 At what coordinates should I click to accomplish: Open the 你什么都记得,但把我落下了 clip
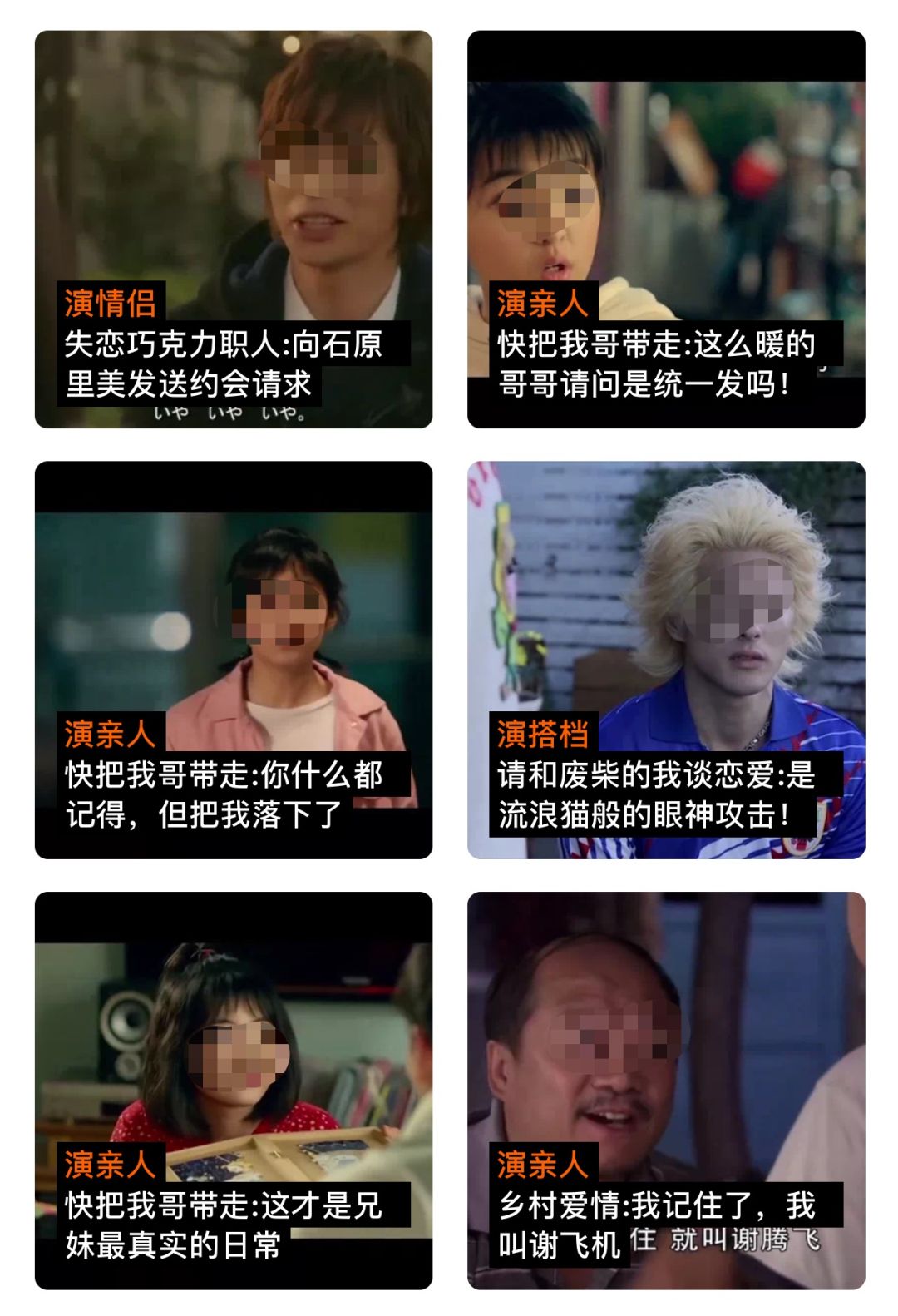click(233, 660)
